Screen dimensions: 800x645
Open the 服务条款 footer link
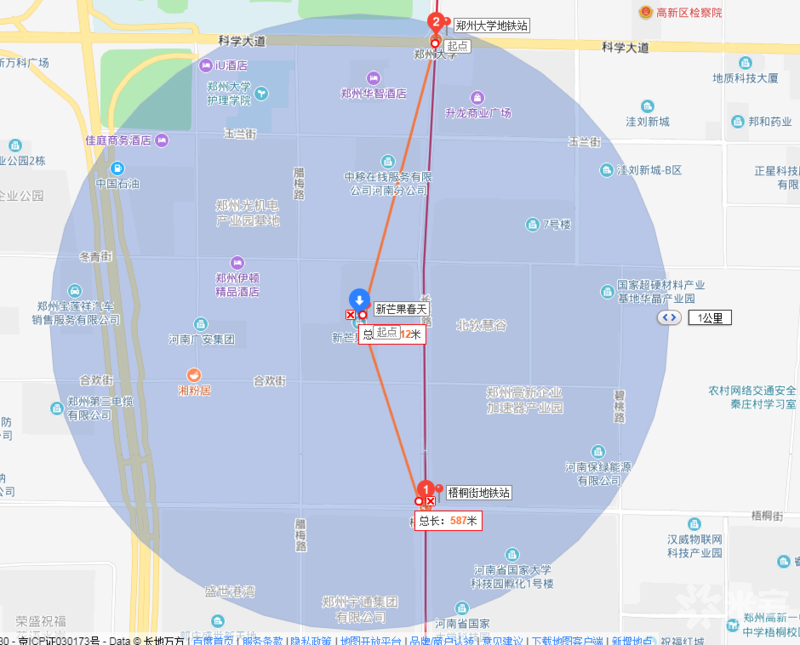[x=262, y=640]
